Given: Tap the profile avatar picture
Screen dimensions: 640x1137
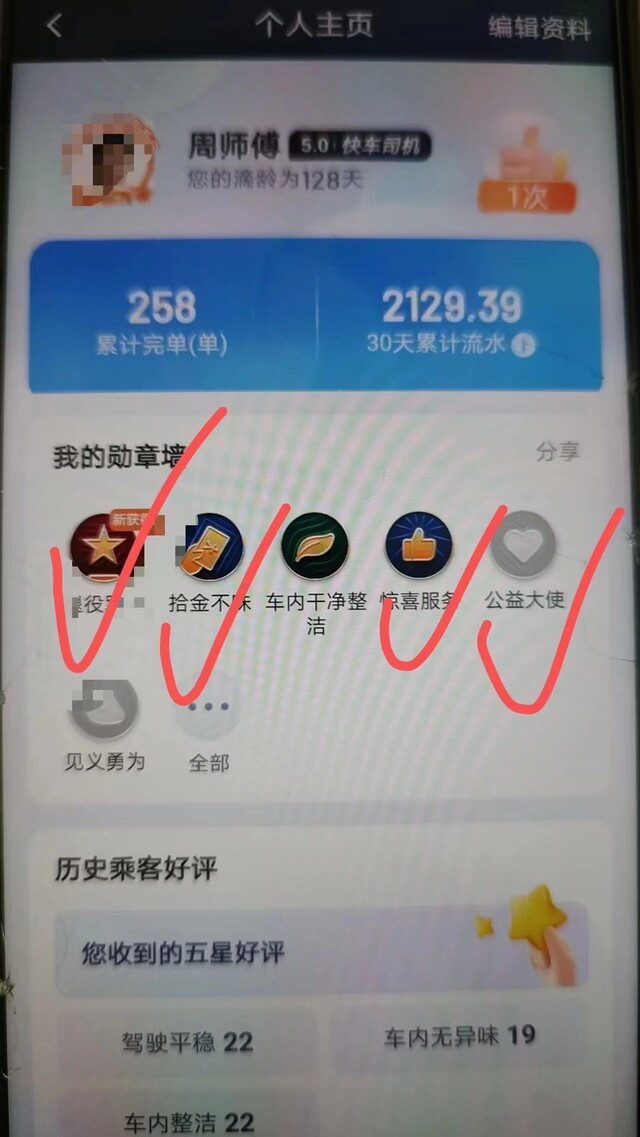Looking at the screenshot, I should [109, 161].
